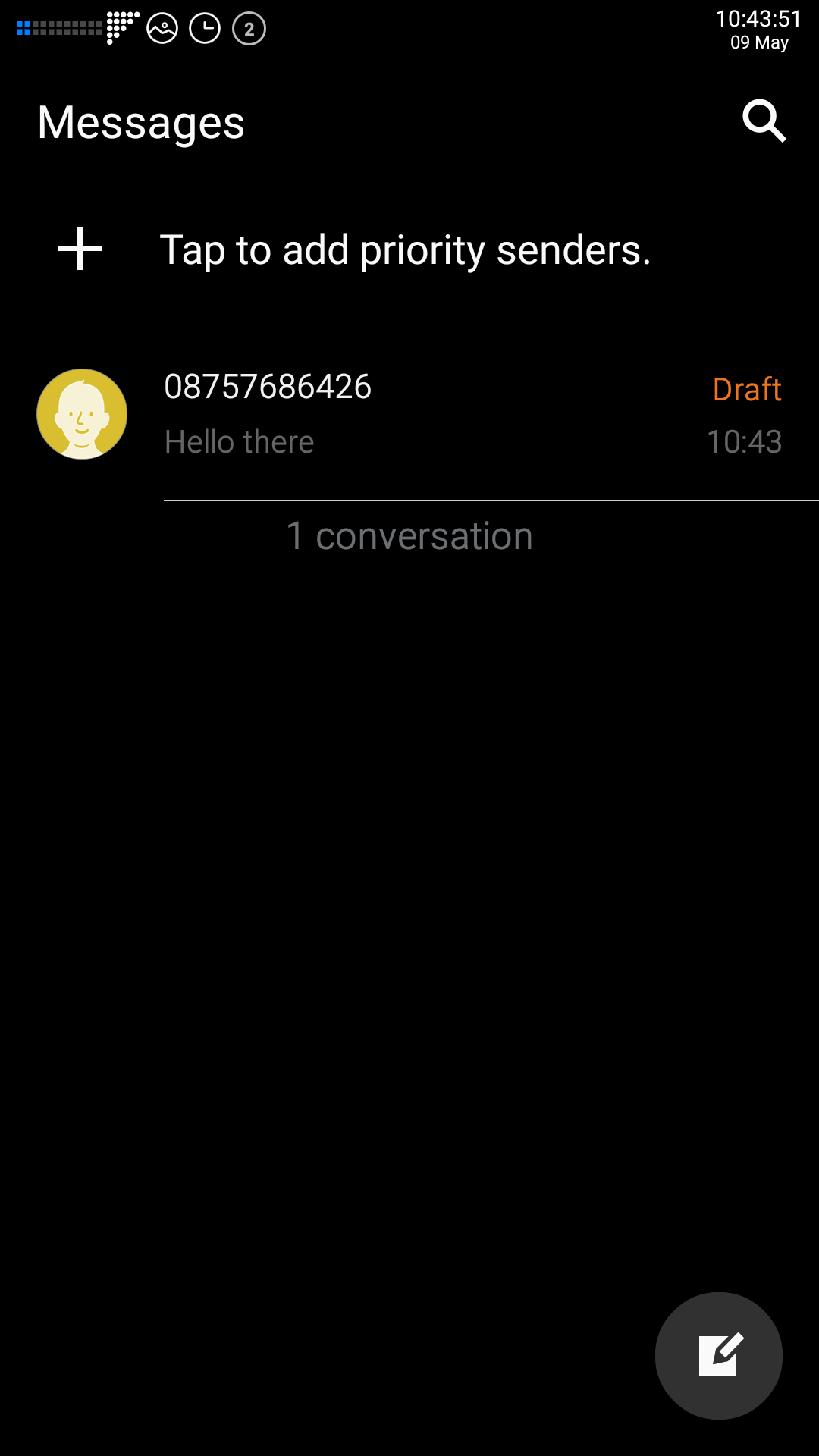
Task: Compose a new message
Action: point(718,1355)
